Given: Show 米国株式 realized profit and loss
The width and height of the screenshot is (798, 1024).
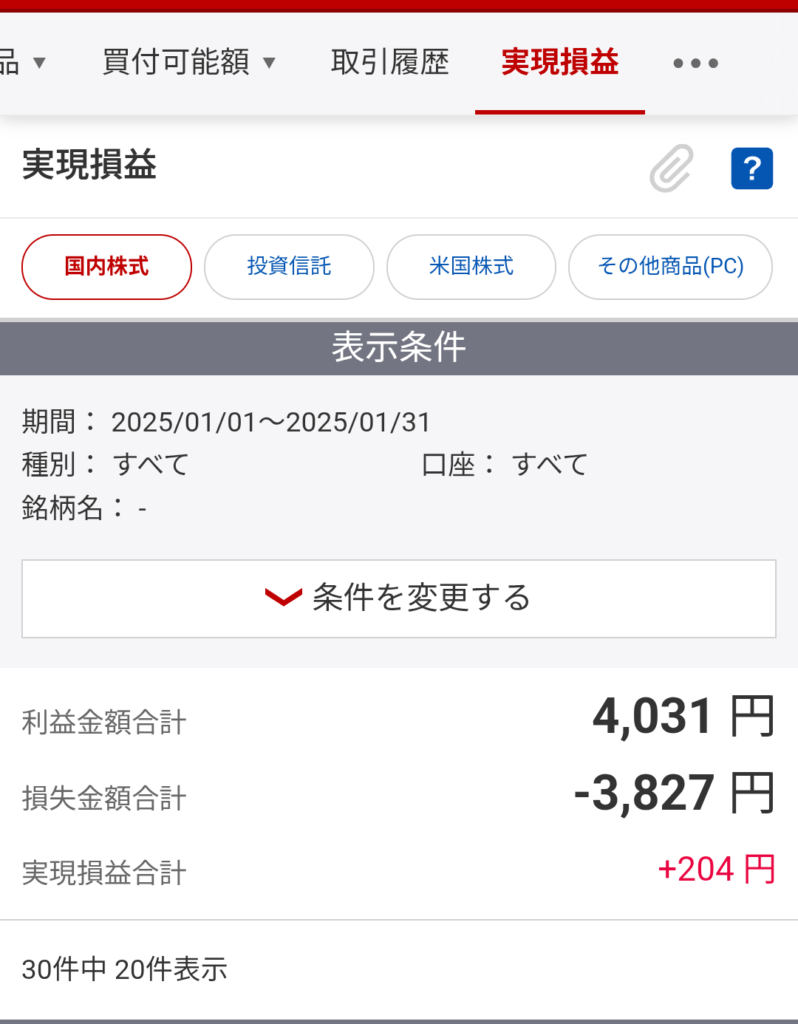Looking at the screenshot, I should coord(471,267).
